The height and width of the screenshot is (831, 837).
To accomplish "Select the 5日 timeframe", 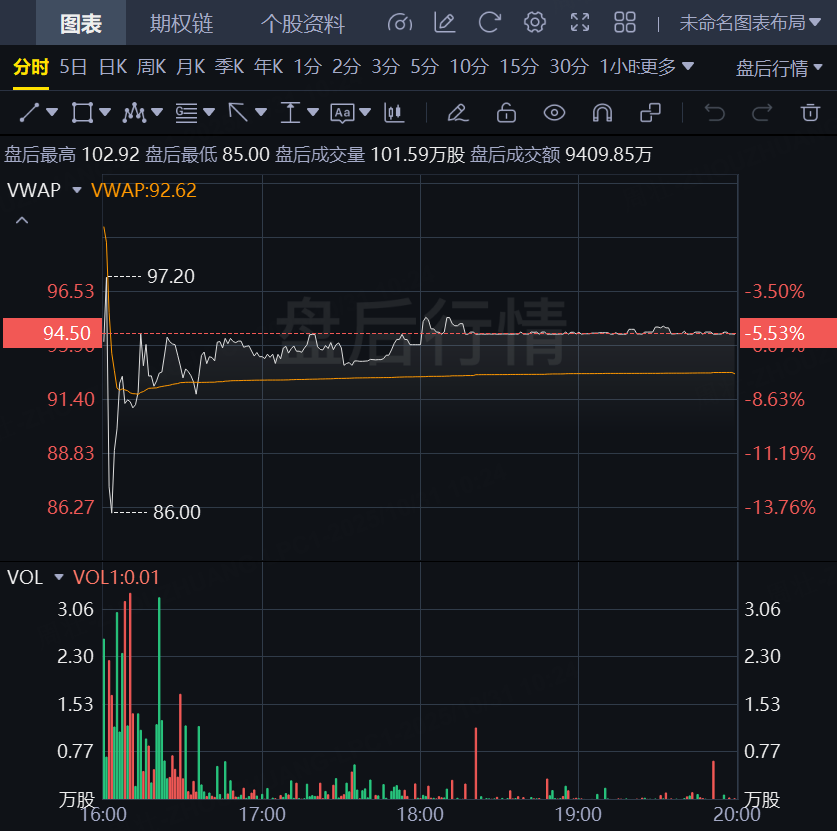I will tap(73, 67).
